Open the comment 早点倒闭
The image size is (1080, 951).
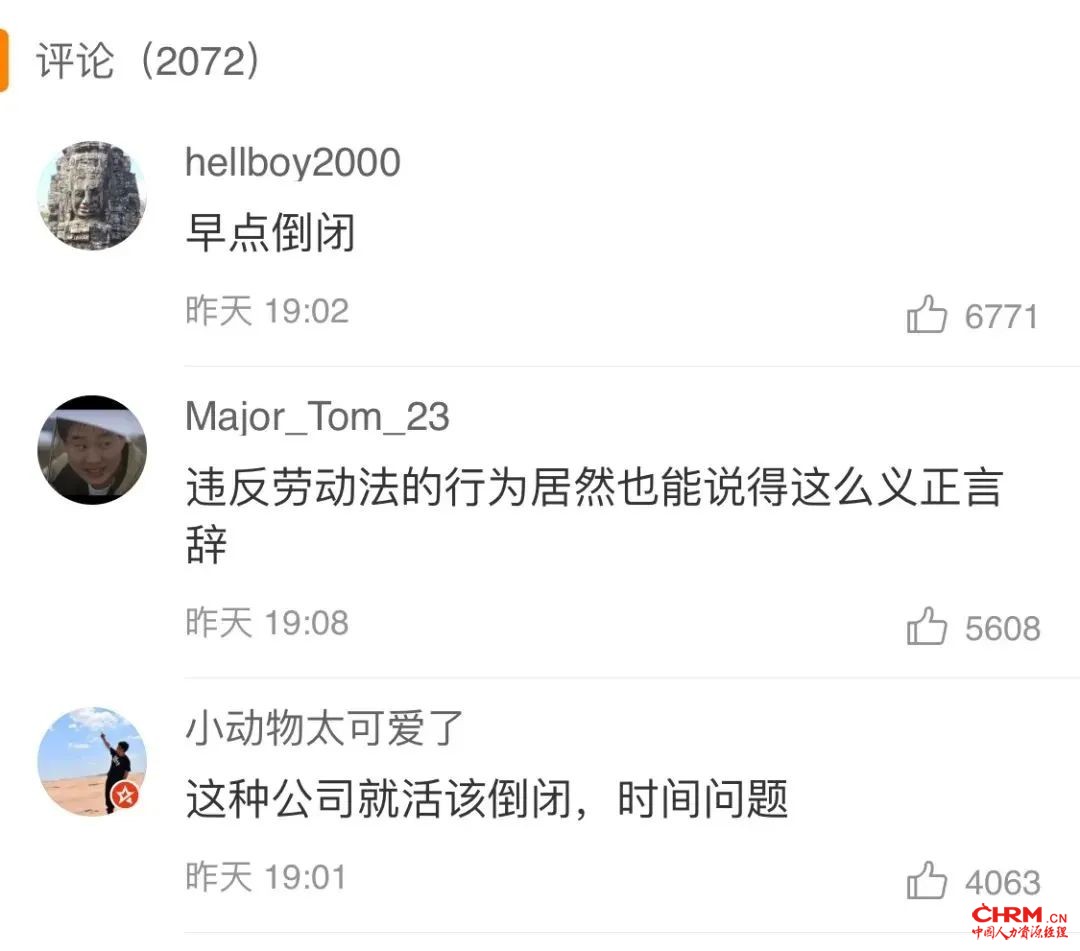(271, 234)
